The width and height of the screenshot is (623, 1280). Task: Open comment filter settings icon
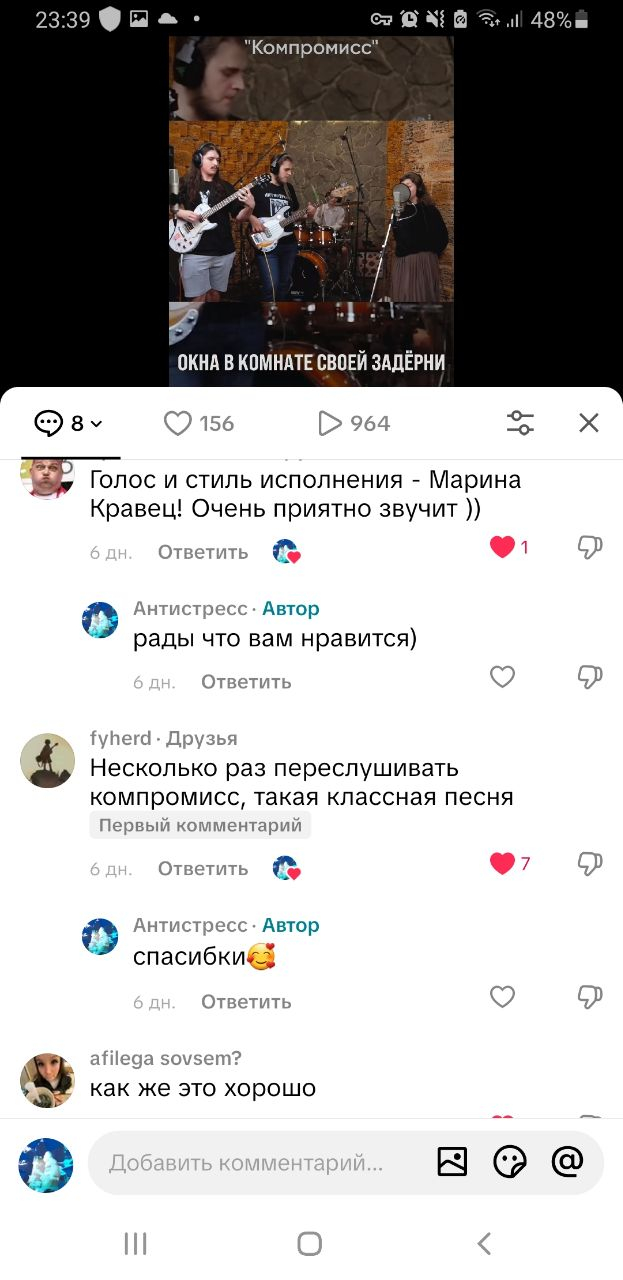520,423
